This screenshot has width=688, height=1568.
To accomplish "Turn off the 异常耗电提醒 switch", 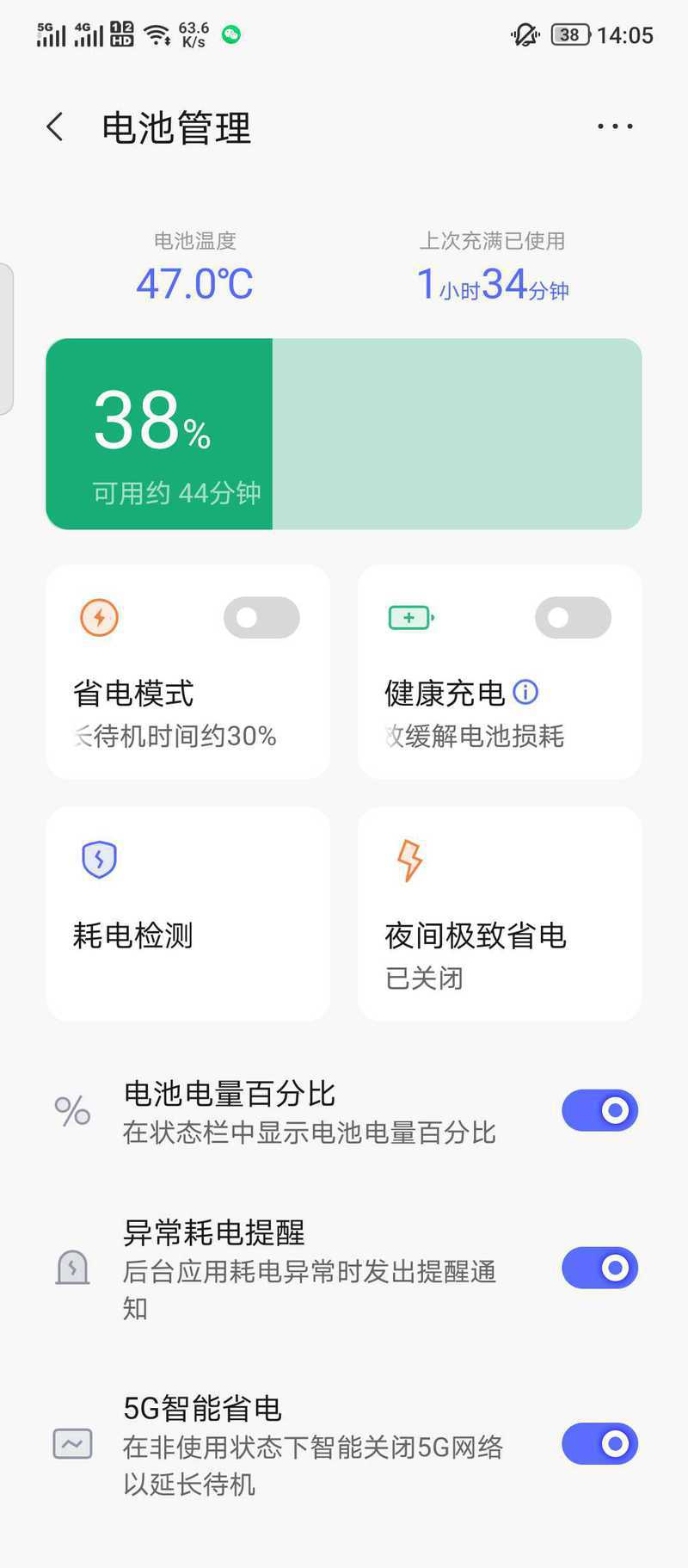I will click(x=600, y=1268).
